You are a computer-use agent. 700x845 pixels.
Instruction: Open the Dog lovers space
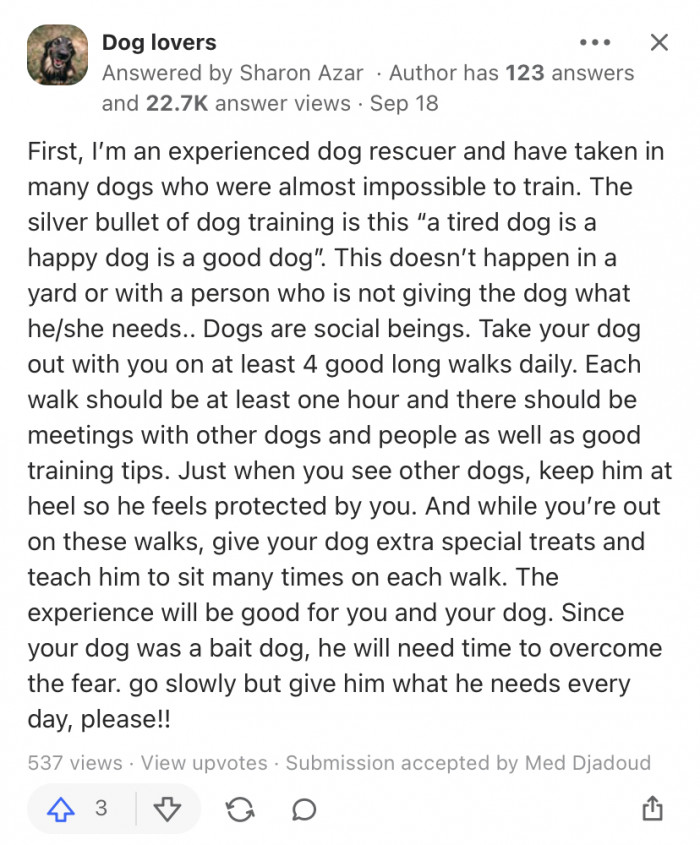[159, 42]
